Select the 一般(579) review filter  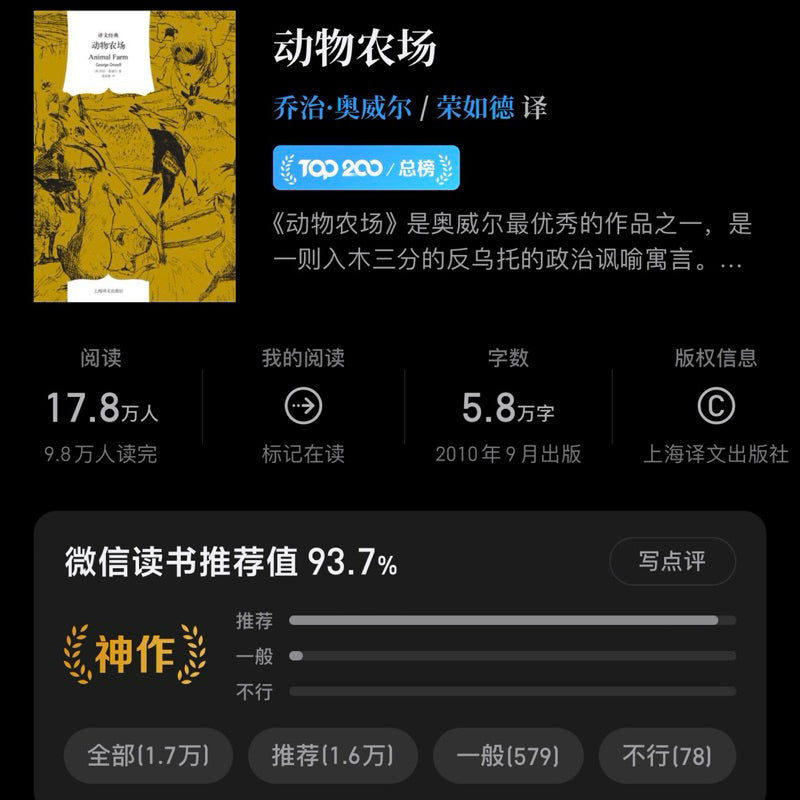507,755
